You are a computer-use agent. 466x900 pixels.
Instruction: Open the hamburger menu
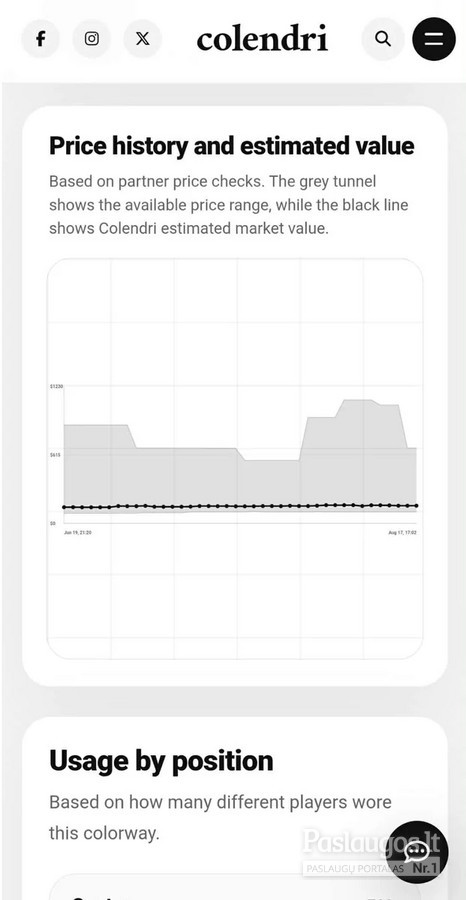click(x=434, y=38)
